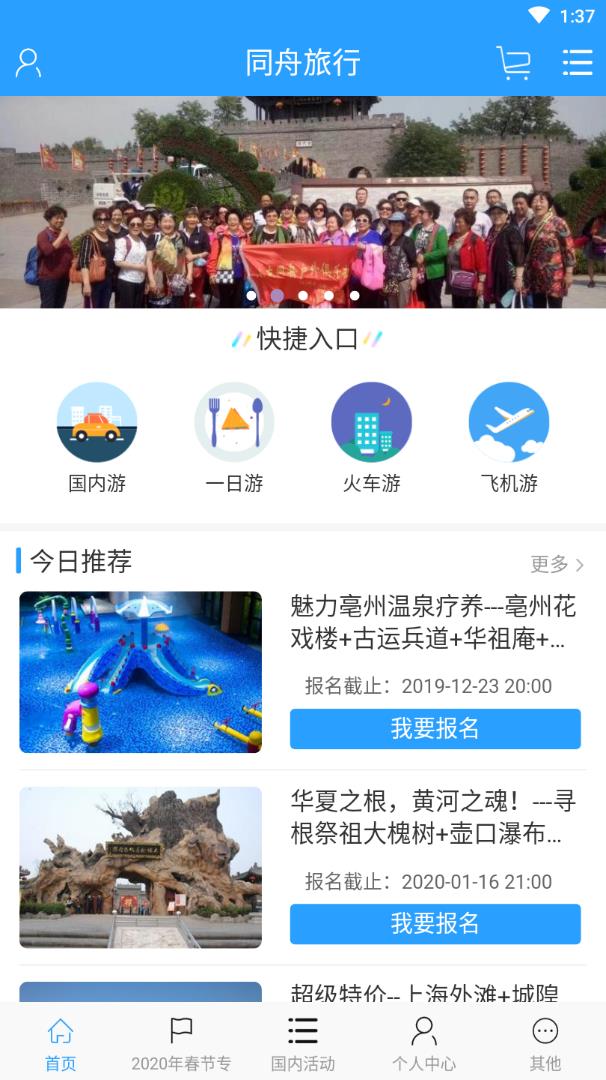
Task: Select the 飞机游 shortcut
Action: point(509,438)
